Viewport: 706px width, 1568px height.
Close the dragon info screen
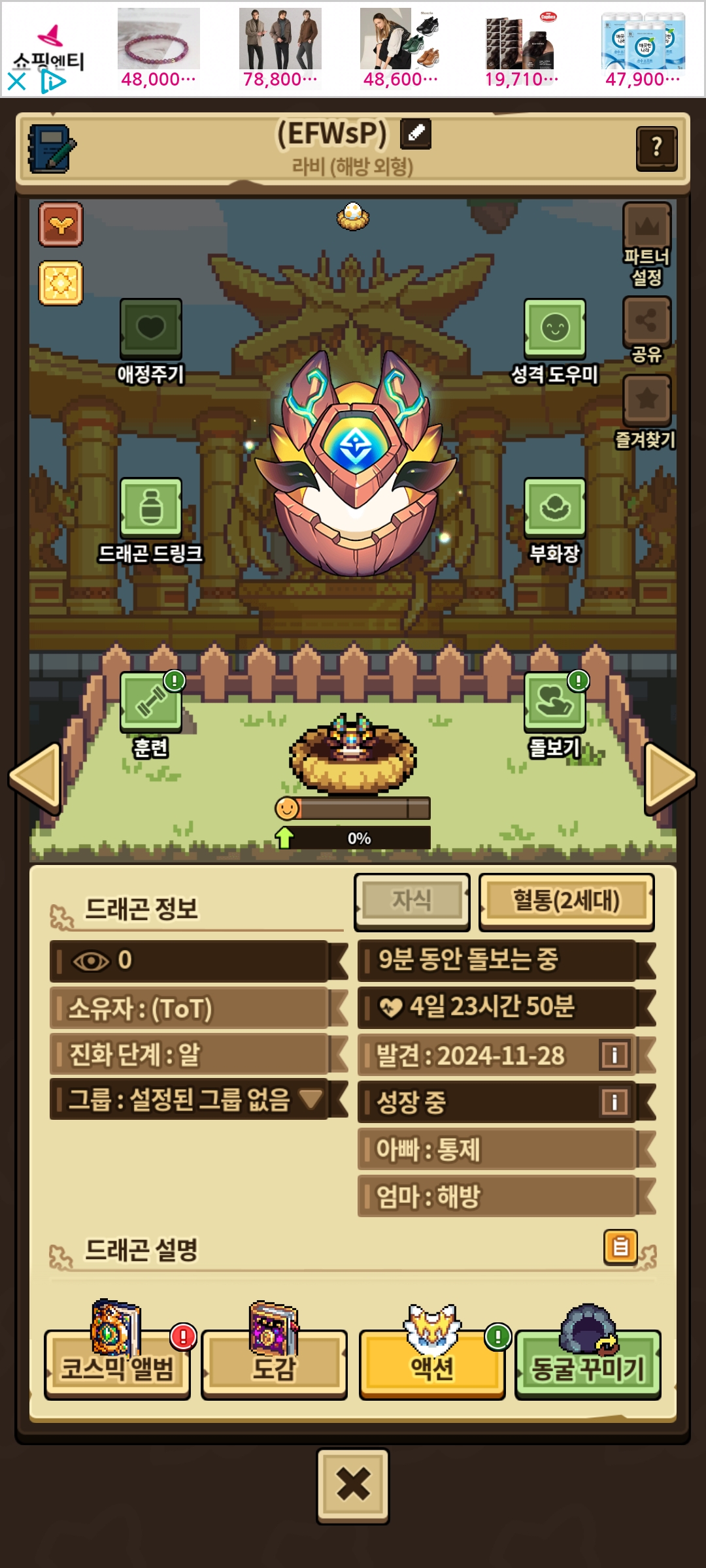(353, 1485)
